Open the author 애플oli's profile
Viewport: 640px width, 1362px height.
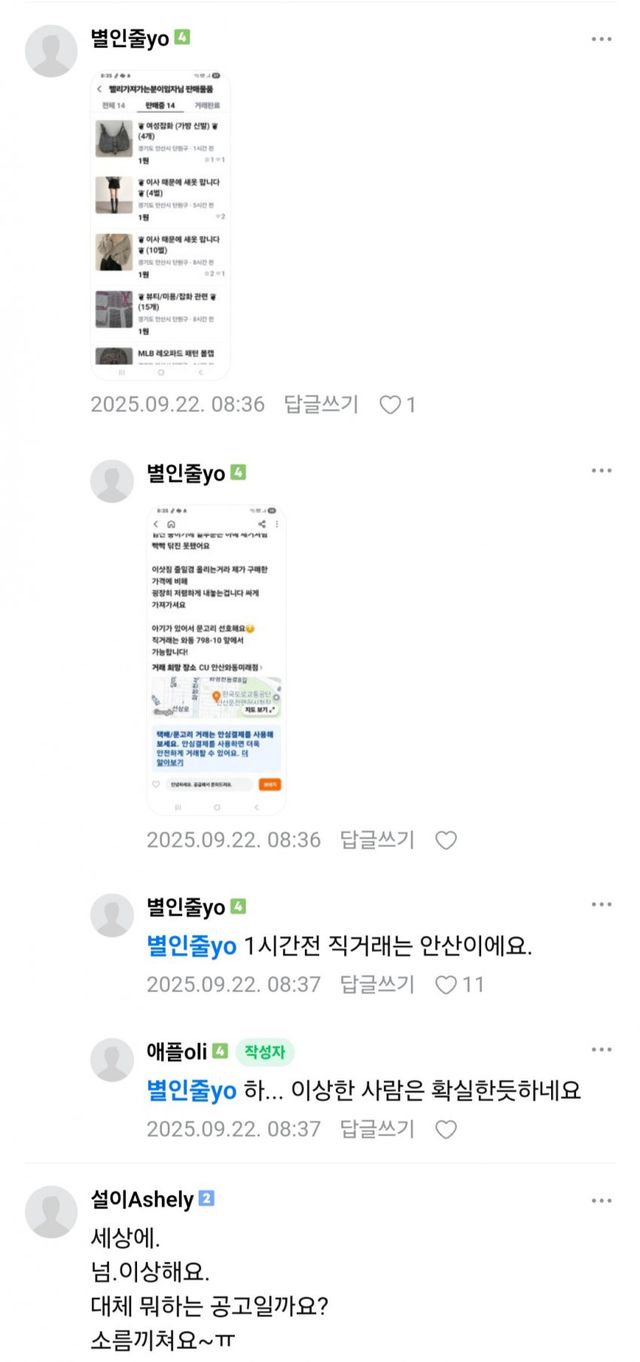coord(176,1052)
